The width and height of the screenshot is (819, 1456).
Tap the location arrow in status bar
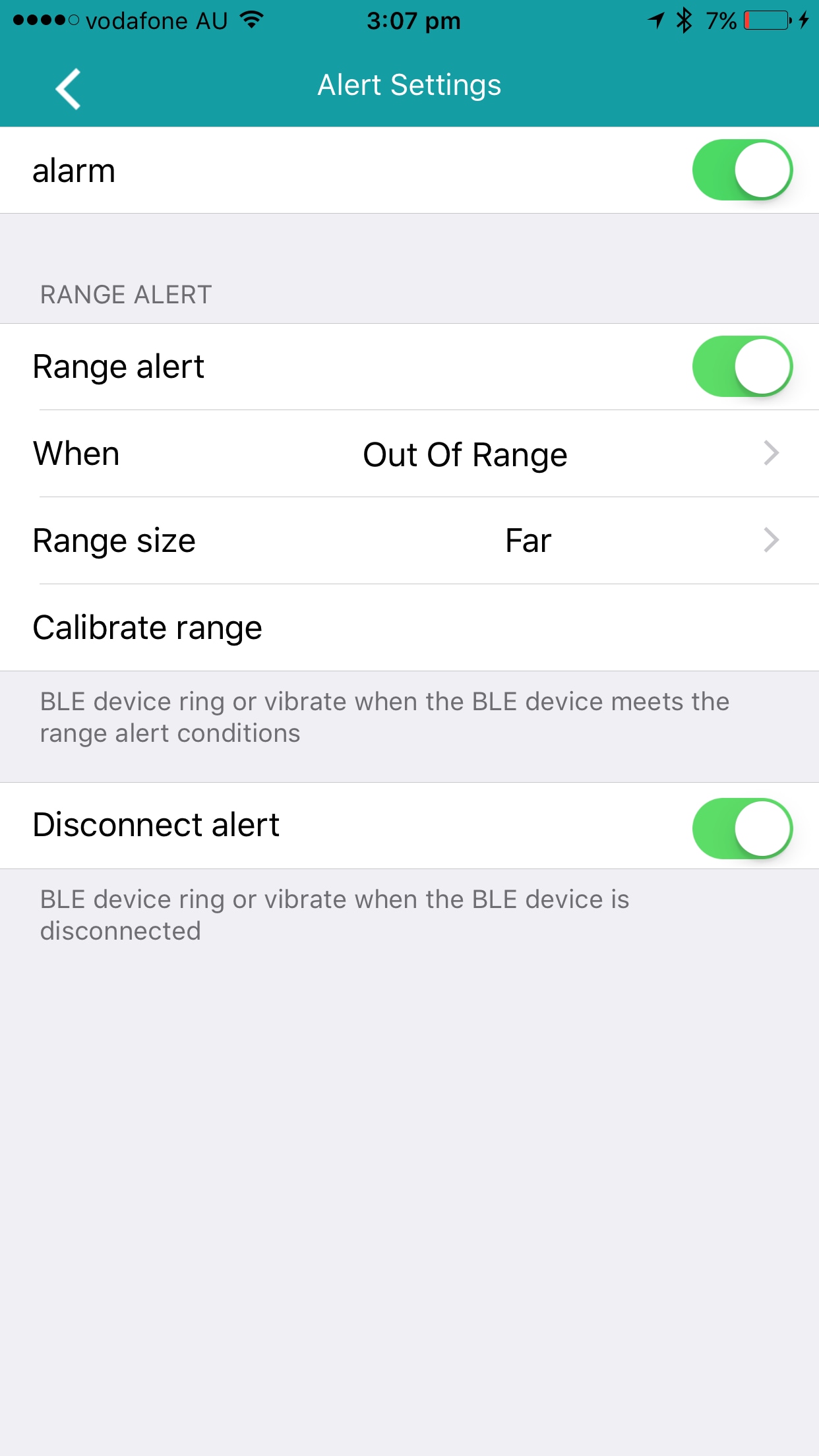point(653,20)
